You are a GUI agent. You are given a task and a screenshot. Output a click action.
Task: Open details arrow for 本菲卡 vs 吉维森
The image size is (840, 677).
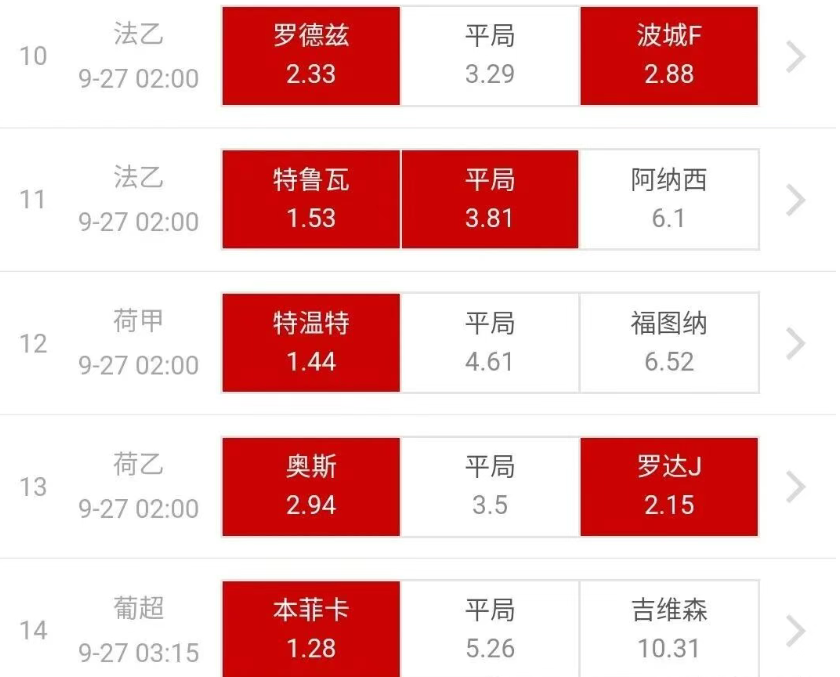796,630
